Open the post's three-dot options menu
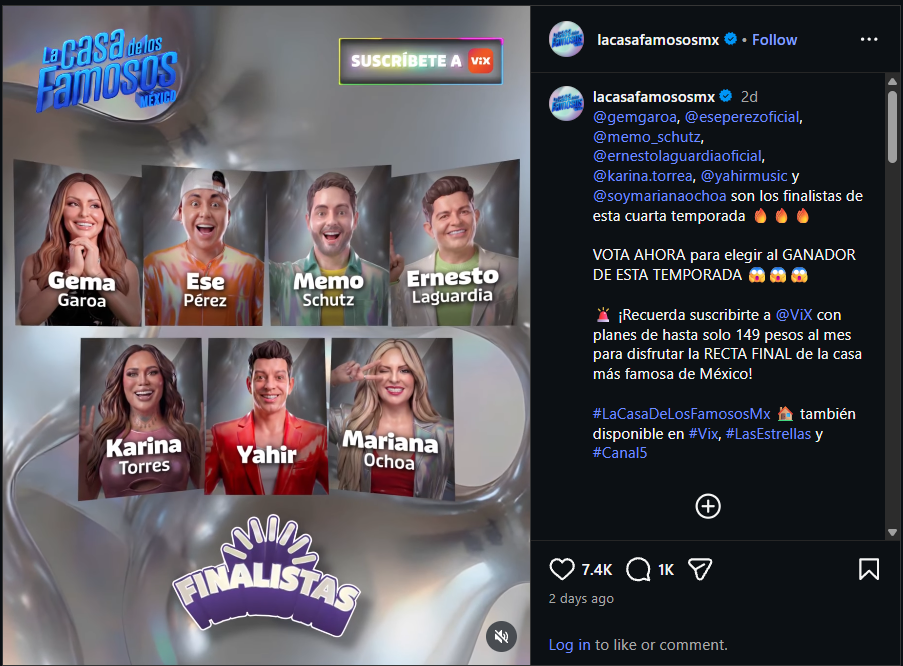903x666 pixels. (x=868, y=39)
